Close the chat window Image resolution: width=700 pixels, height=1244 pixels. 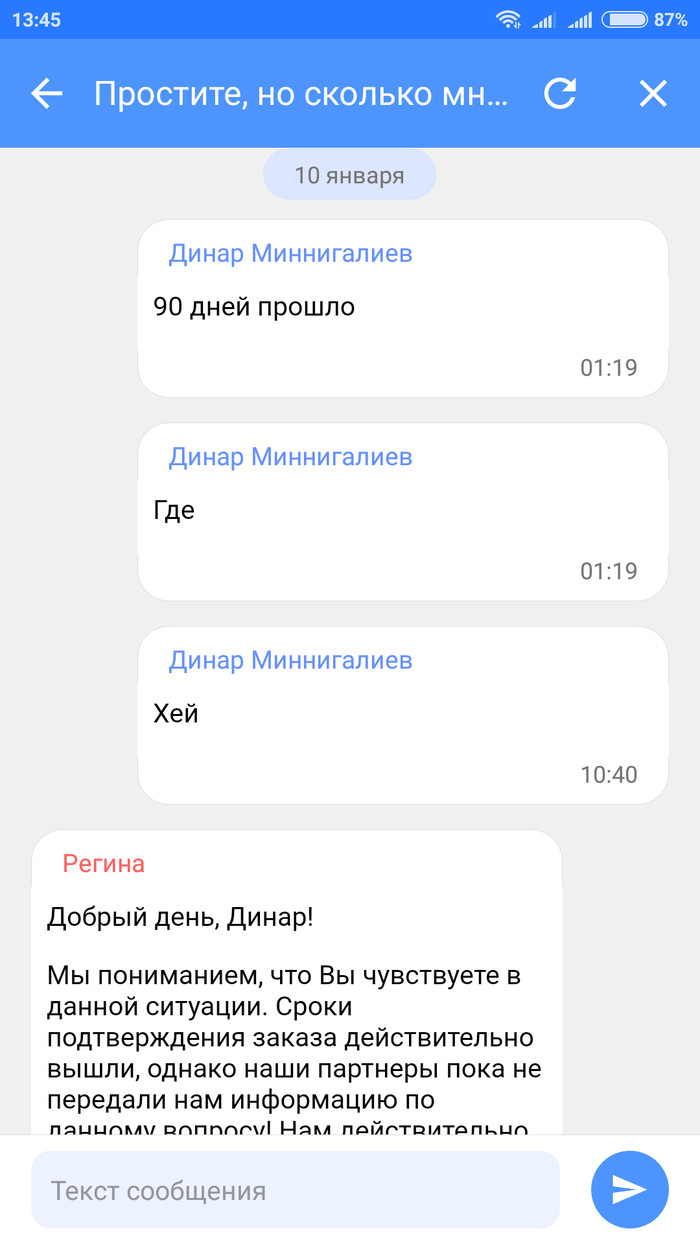pyautogui.click(x=653, y=94)
